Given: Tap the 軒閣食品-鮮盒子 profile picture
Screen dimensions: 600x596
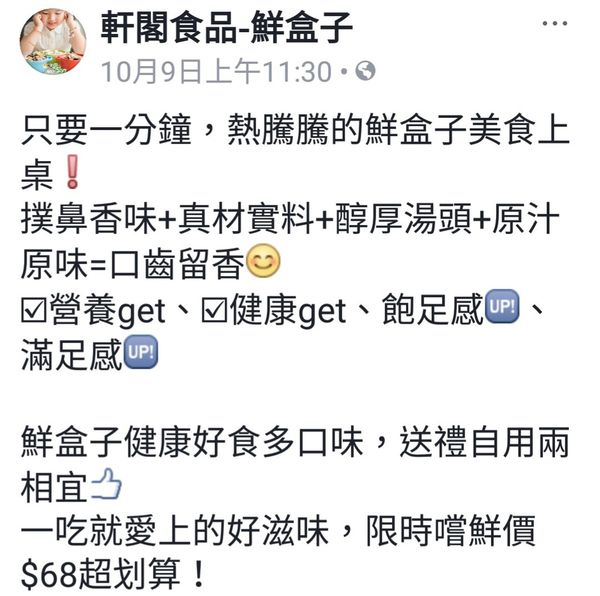Looking at the screenshot, I should pyautogui.click(x=52, y=41).
